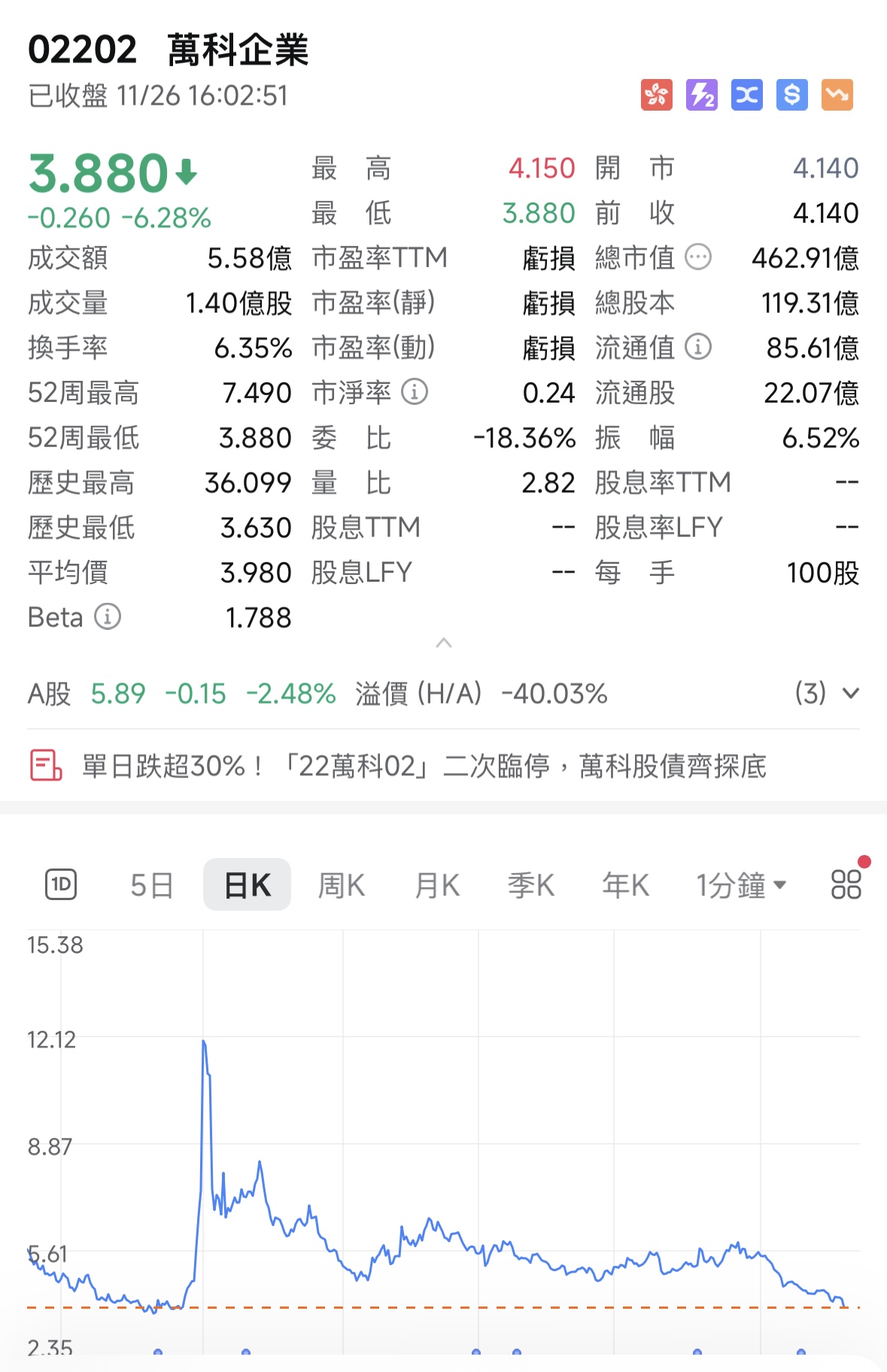Select the 周K chart tab
Screen dimensions: 887x1372
(341, 885)
